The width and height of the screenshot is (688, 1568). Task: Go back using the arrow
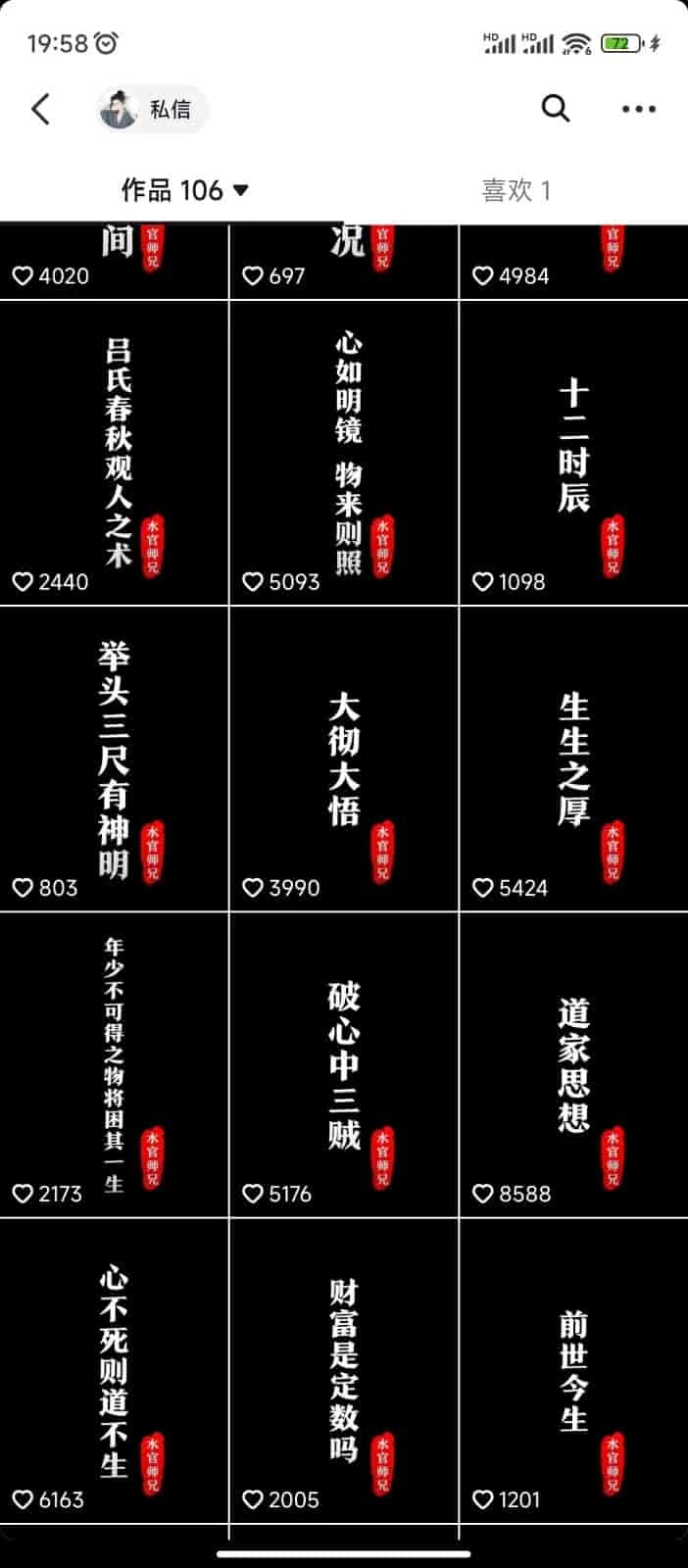(40, 108)
